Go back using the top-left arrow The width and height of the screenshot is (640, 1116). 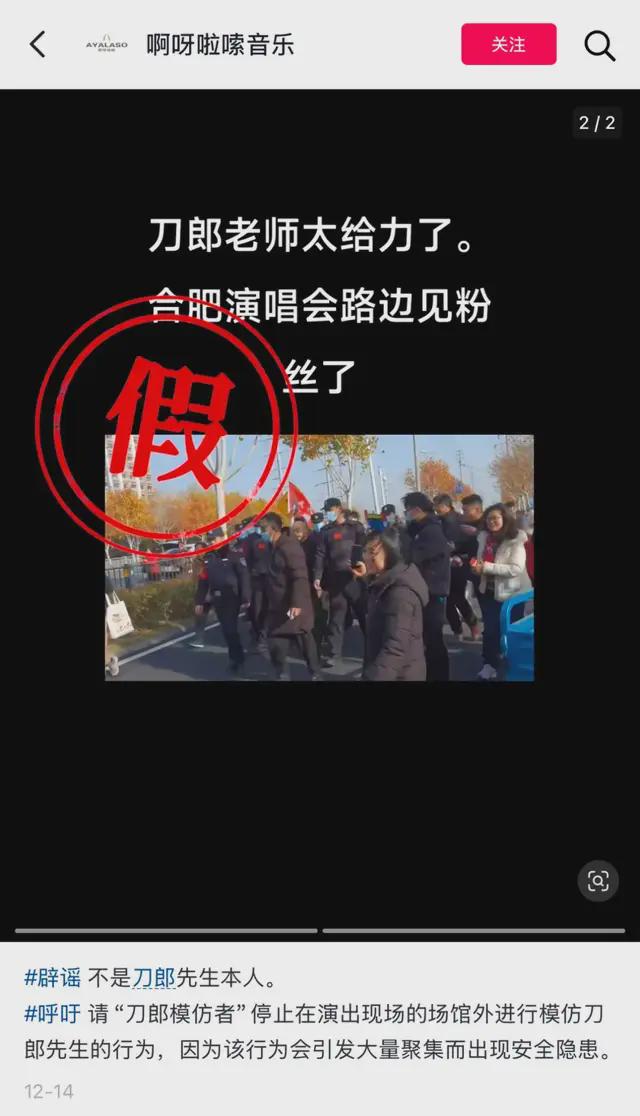click(x=38, y=44)
